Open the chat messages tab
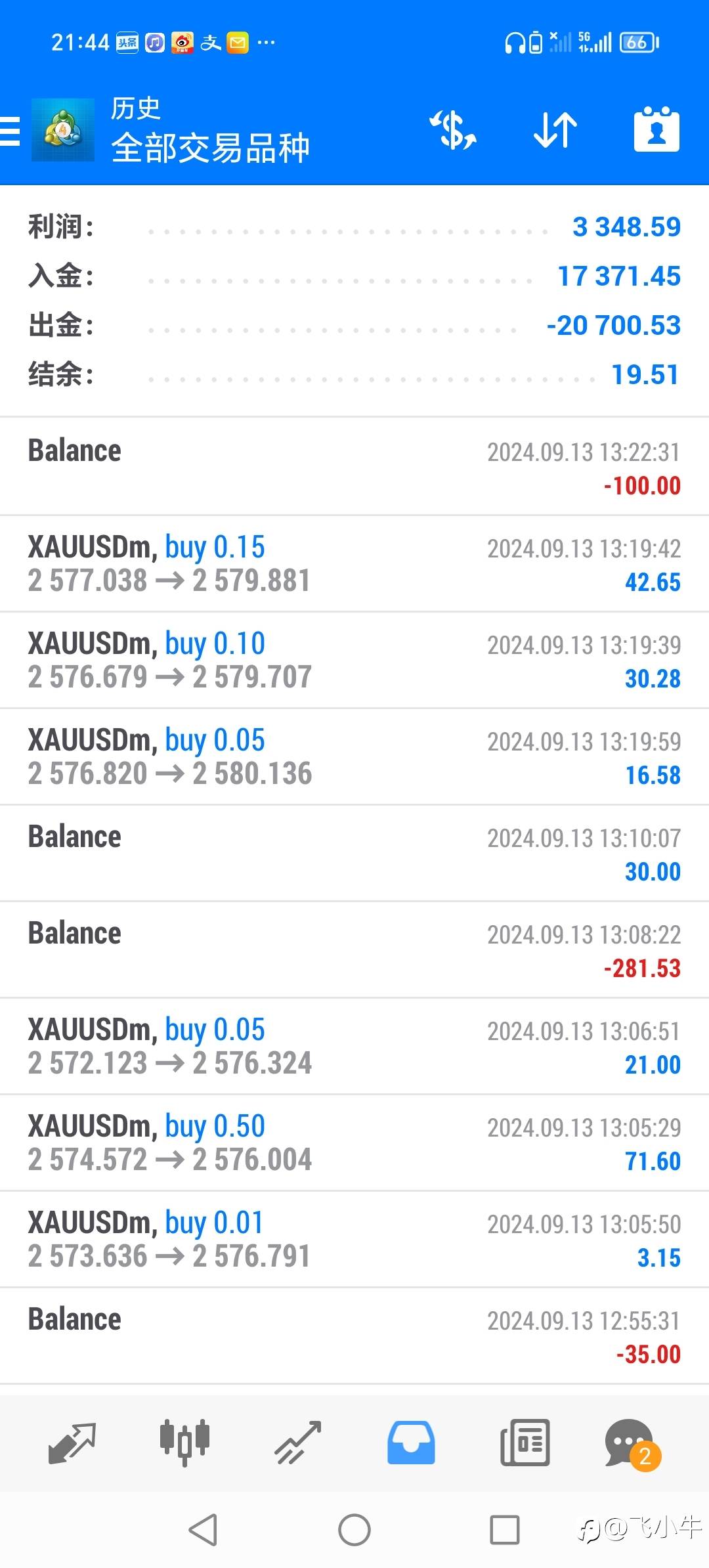The height and width of the screenshot is (1568, 709). click(633, 1444)
